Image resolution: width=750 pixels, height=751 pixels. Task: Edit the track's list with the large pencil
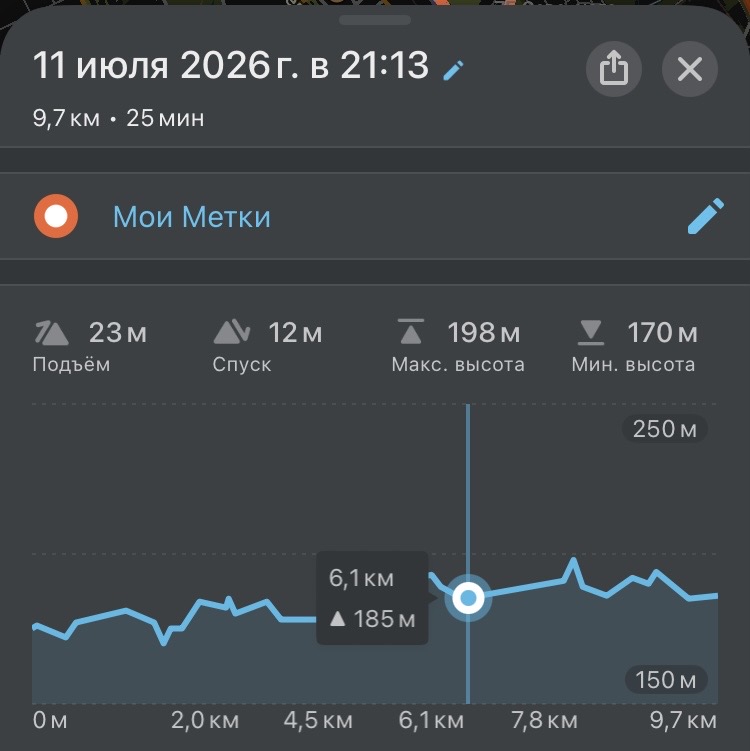point(706,216)
